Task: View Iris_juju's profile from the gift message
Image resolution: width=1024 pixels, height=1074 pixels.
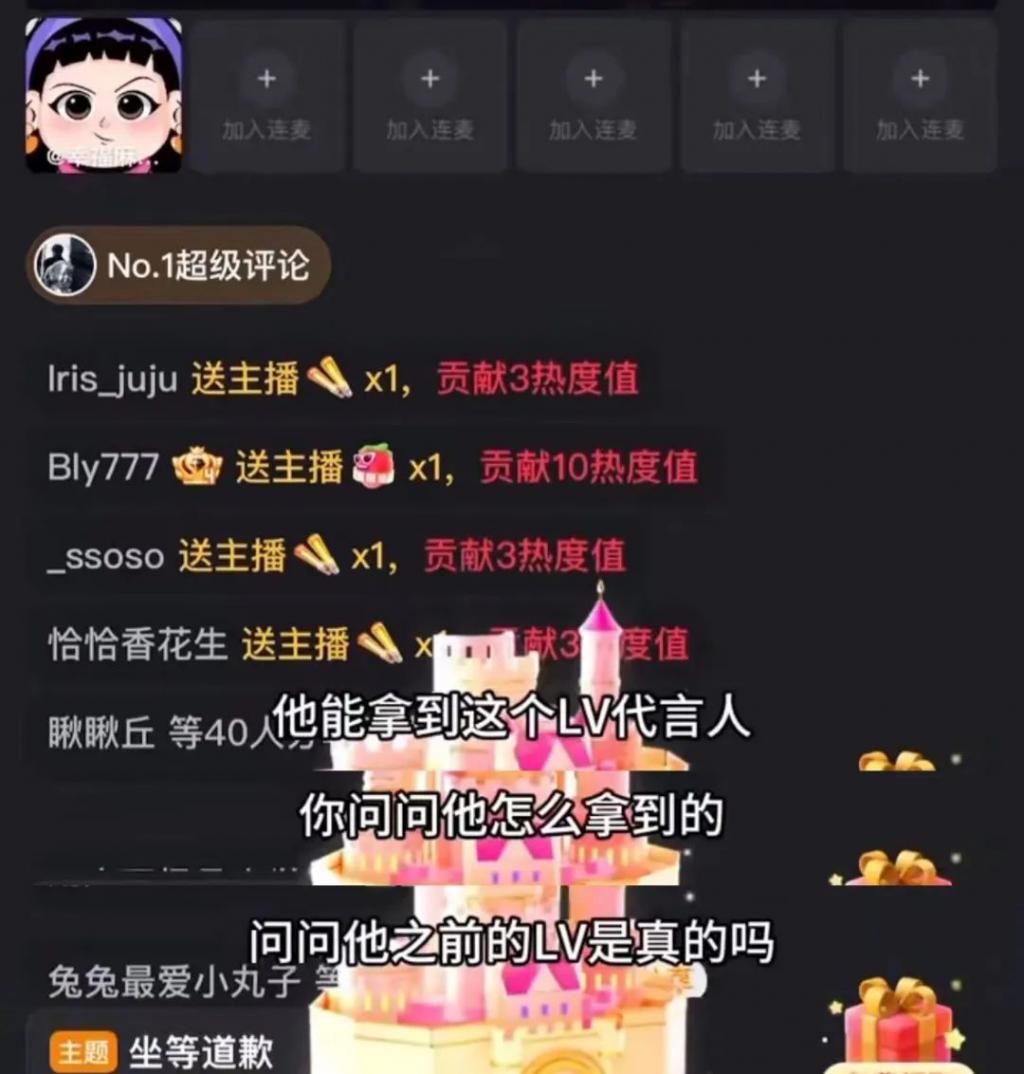Action: click(112, 380)
